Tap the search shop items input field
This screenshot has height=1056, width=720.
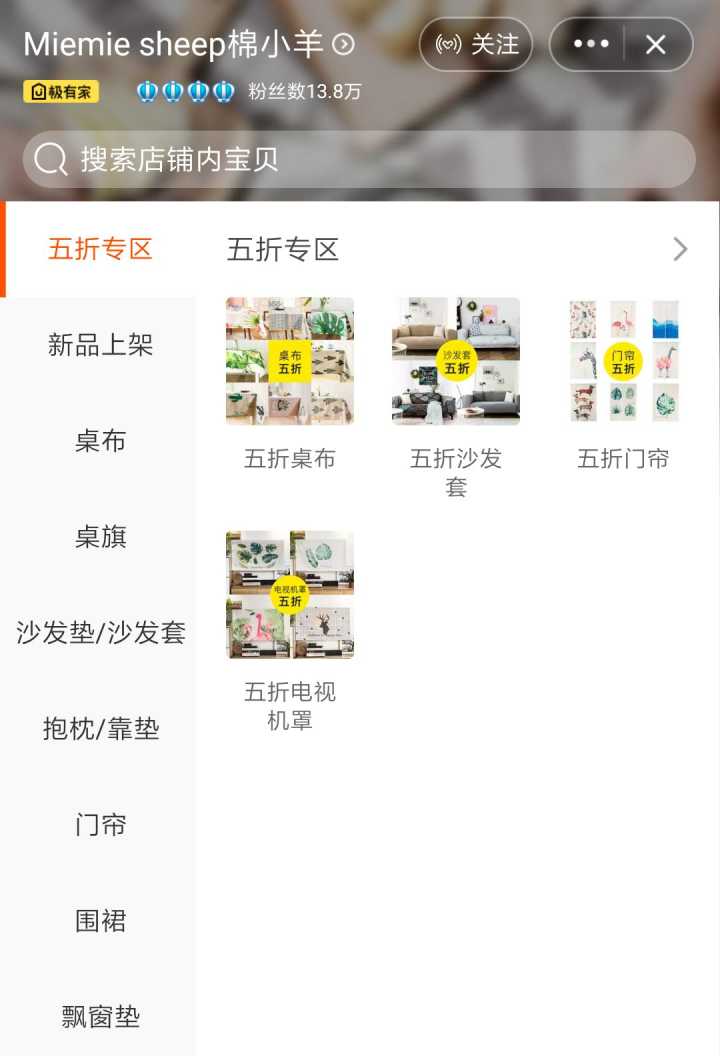click(360, 159)
